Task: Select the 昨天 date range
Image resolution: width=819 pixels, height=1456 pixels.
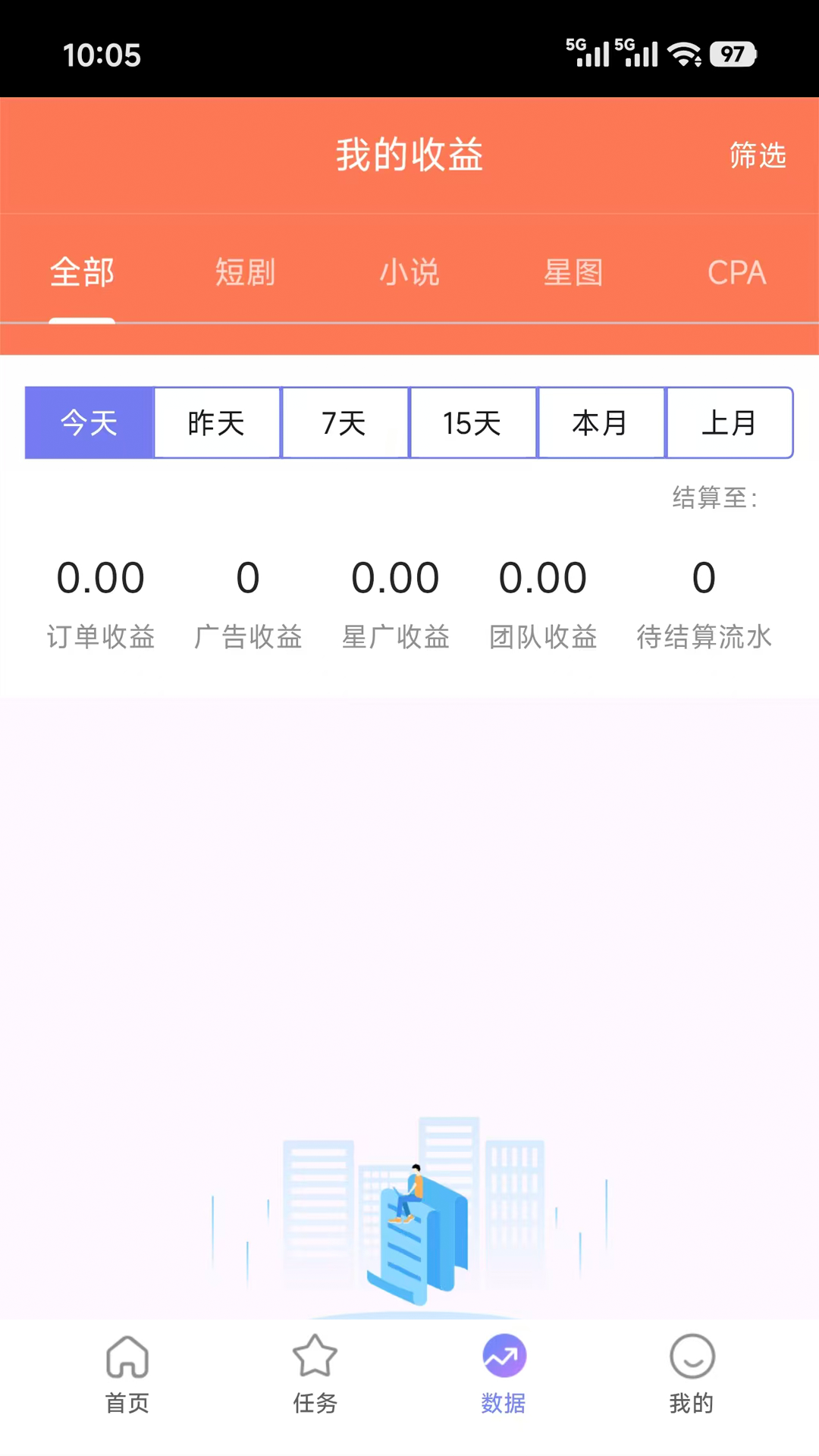Action: (217, 423)
